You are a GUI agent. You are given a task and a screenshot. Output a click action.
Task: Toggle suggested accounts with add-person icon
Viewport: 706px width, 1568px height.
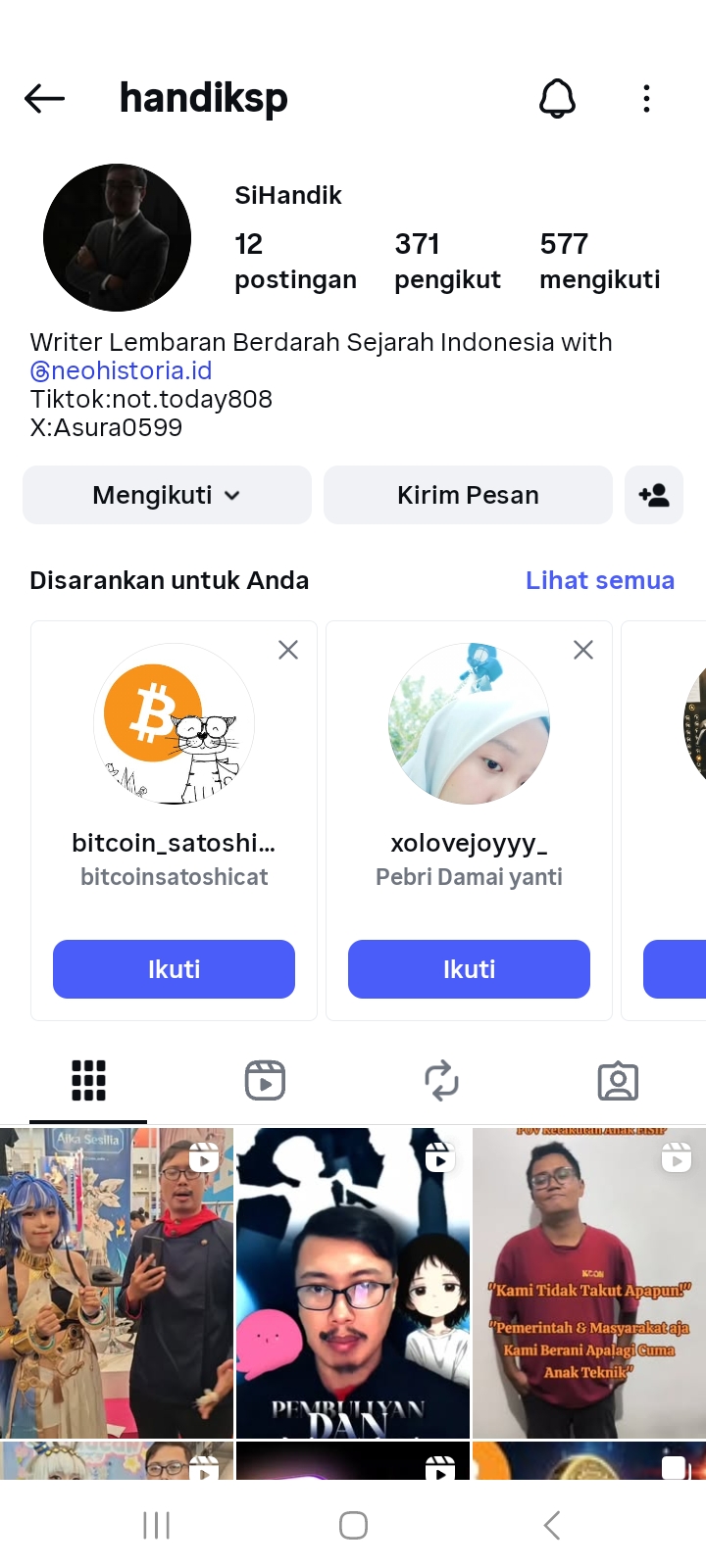(654, 495)
